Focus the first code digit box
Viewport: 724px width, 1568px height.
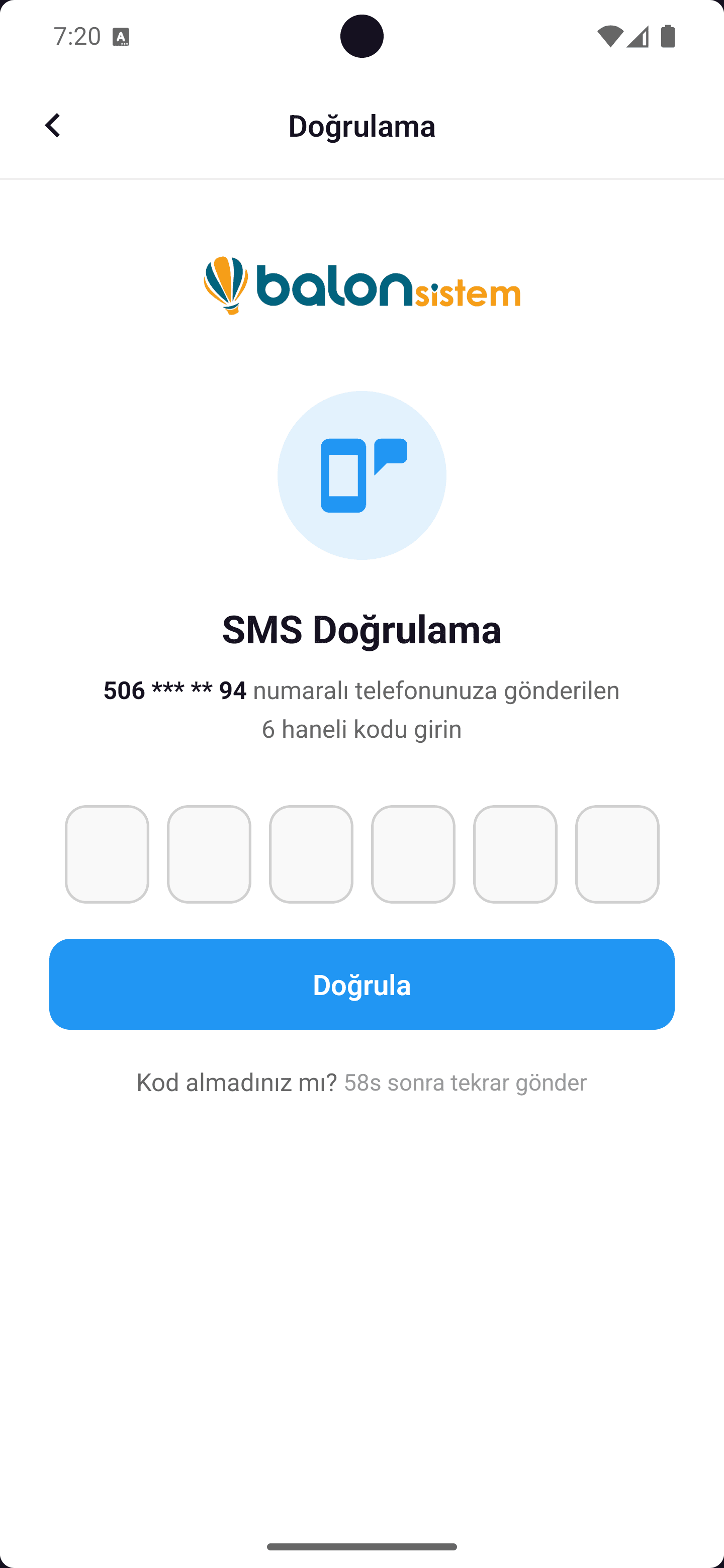[x=107, y=854]
